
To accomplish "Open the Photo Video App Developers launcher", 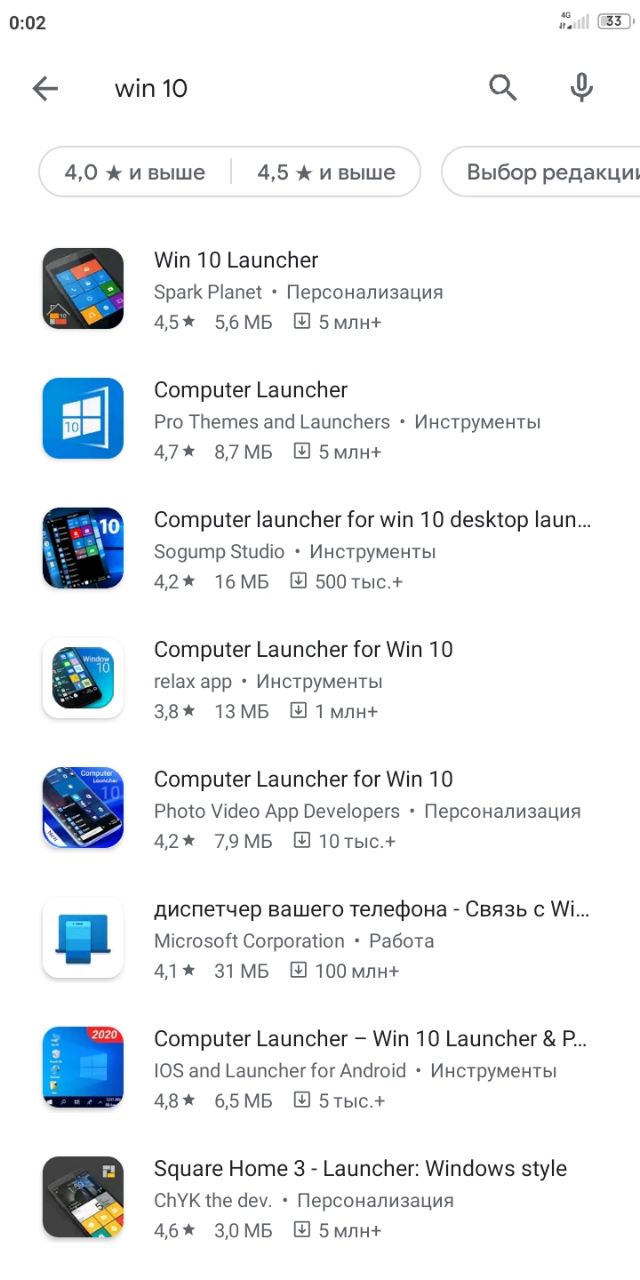I will [x=320, y=810].
